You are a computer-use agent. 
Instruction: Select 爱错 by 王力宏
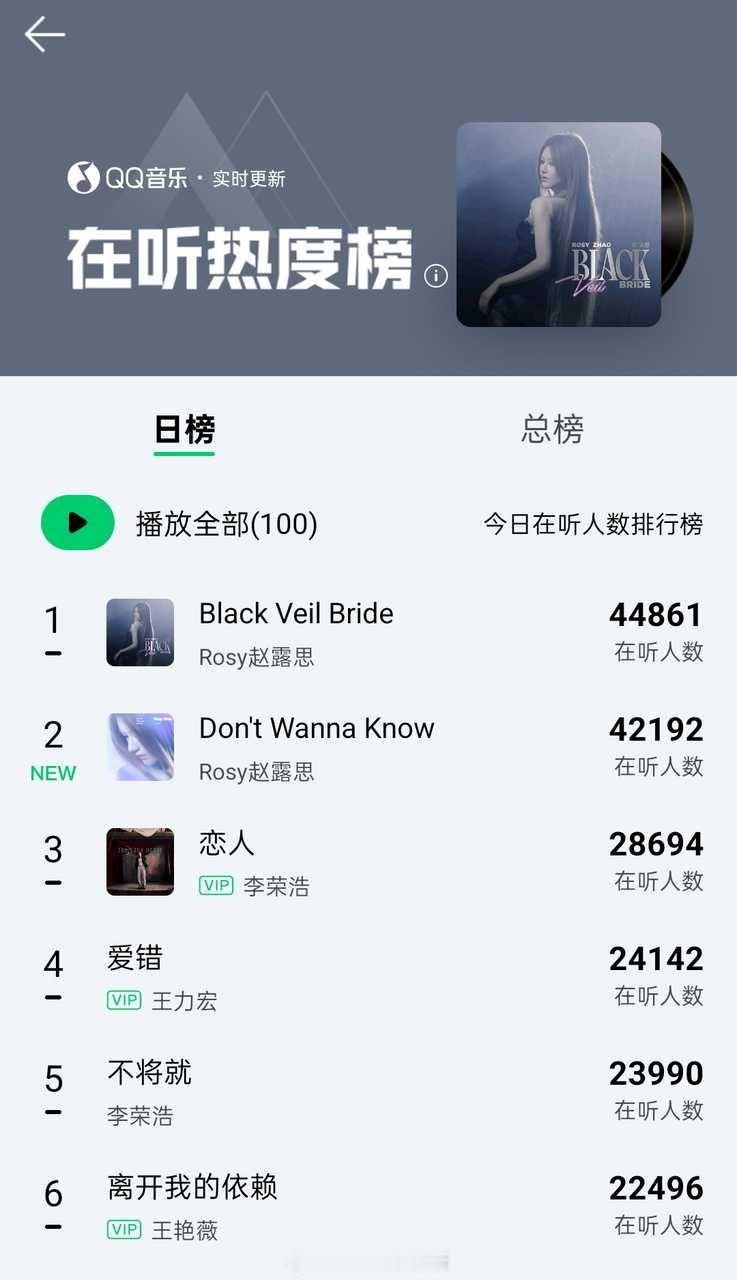point(135,958)
